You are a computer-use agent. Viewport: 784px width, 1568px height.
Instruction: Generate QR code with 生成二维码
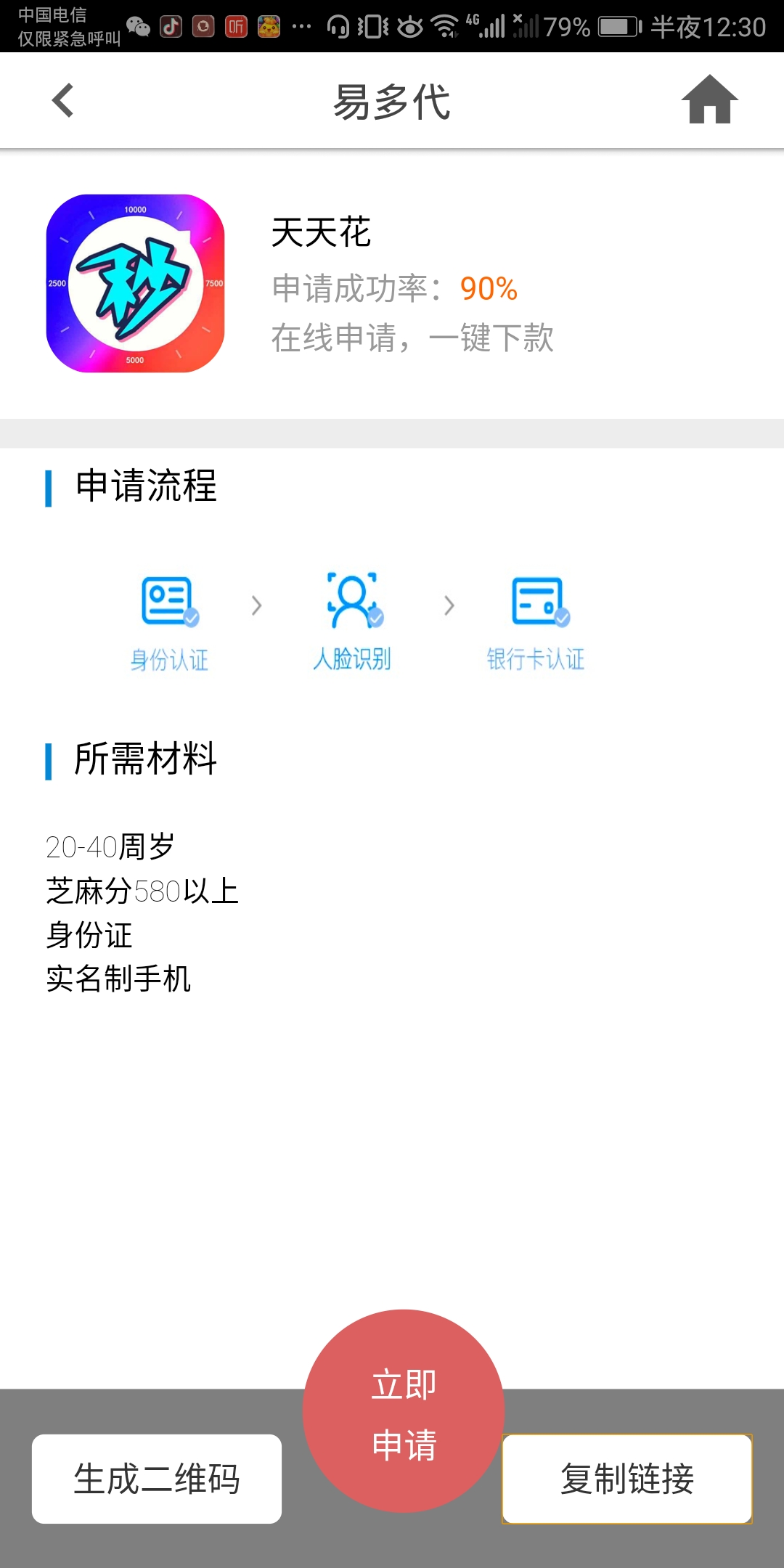point(157,1479)
